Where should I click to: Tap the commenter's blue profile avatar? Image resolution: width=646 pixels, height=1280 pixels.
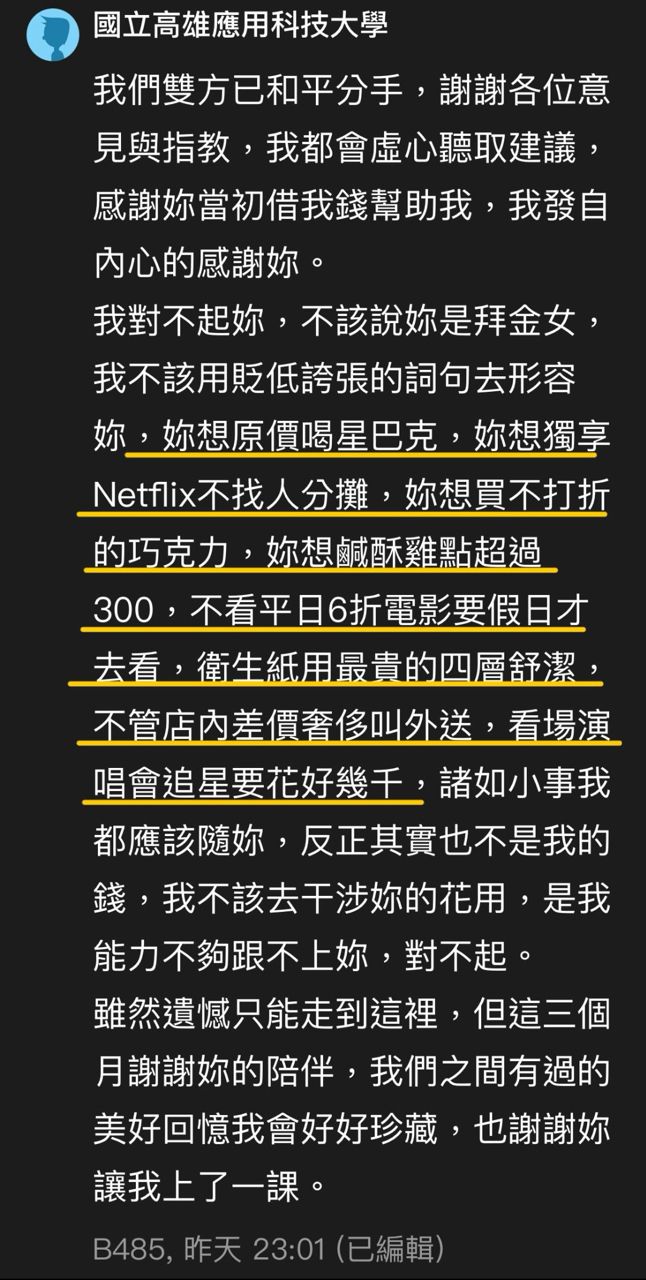click(52, 33)
